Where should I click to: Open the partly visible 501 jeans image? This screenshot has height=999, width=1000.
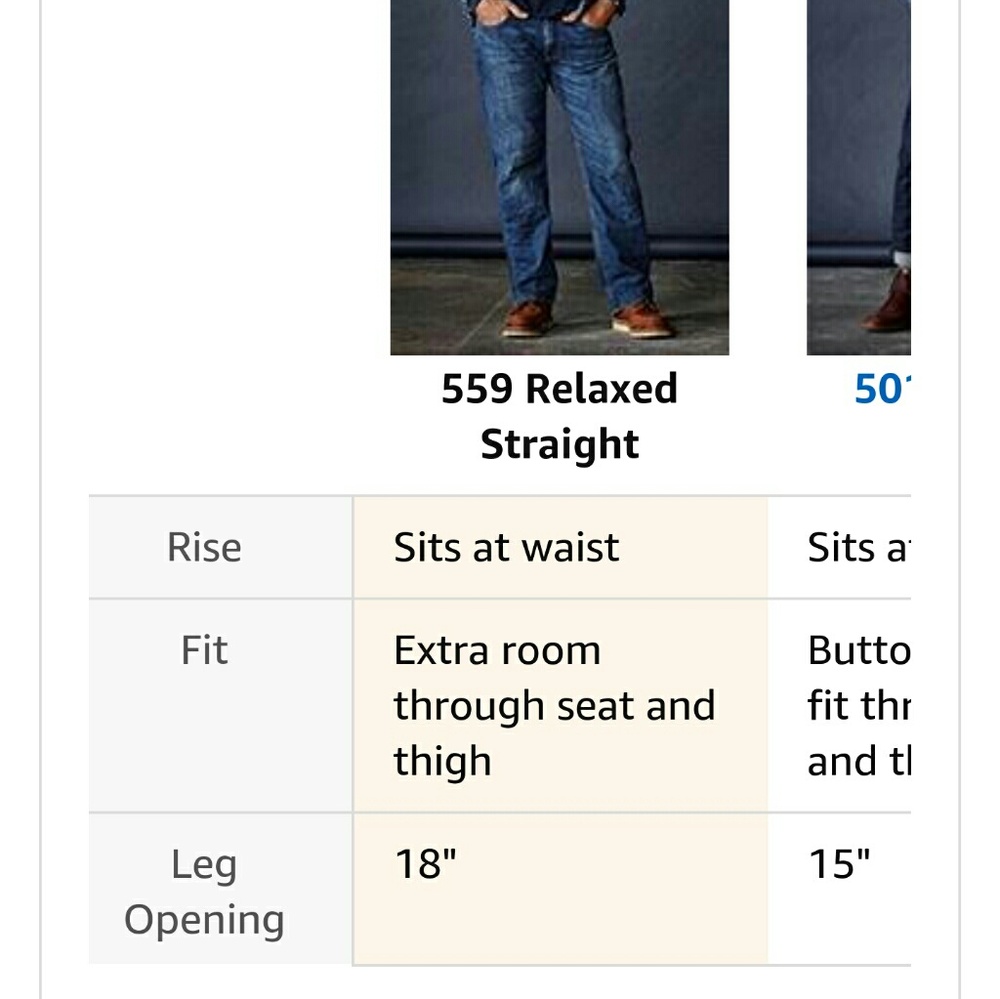tap(859, 177)
